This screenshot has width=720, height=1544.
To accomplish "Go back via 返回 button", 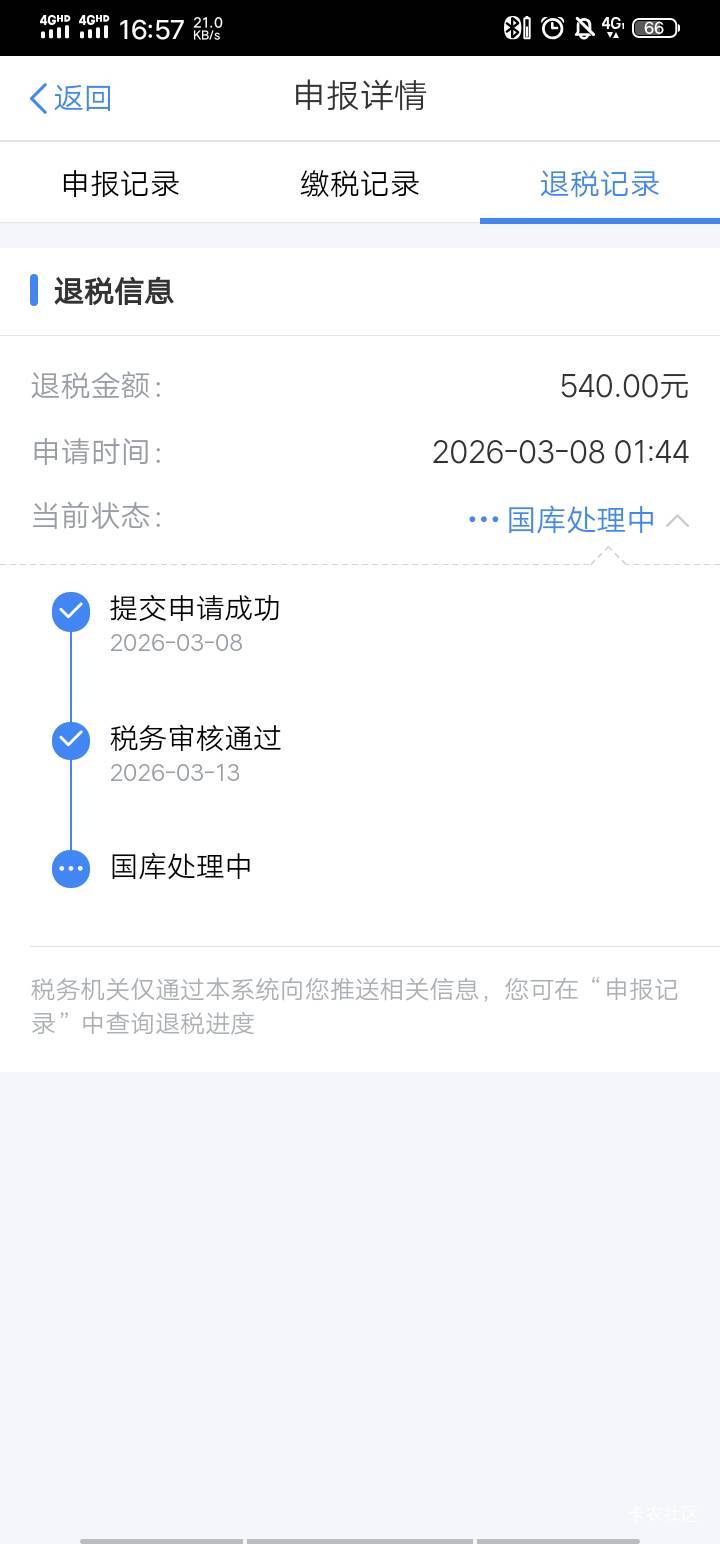I will coord(70,98).
